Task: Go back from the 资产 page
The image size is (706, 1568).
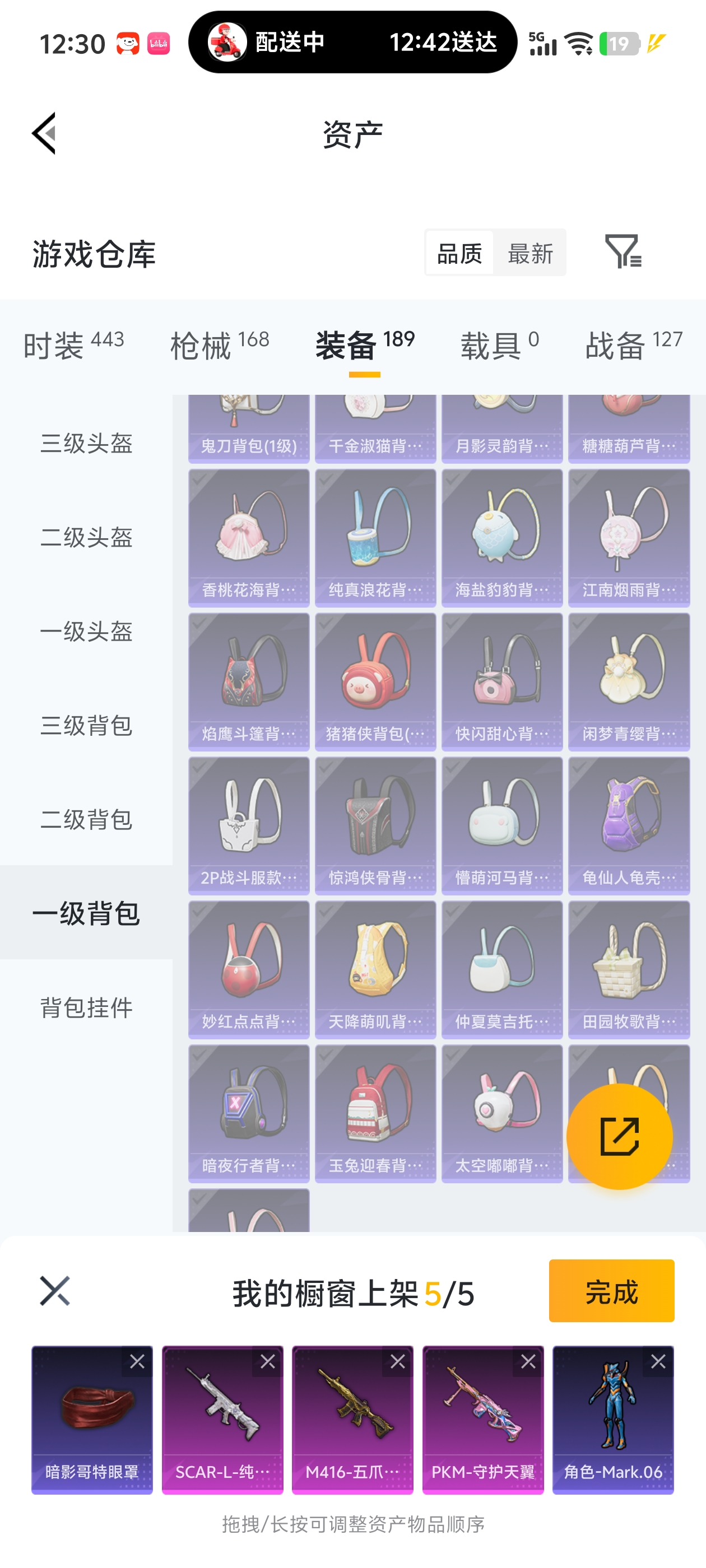Action: (44, 133)
